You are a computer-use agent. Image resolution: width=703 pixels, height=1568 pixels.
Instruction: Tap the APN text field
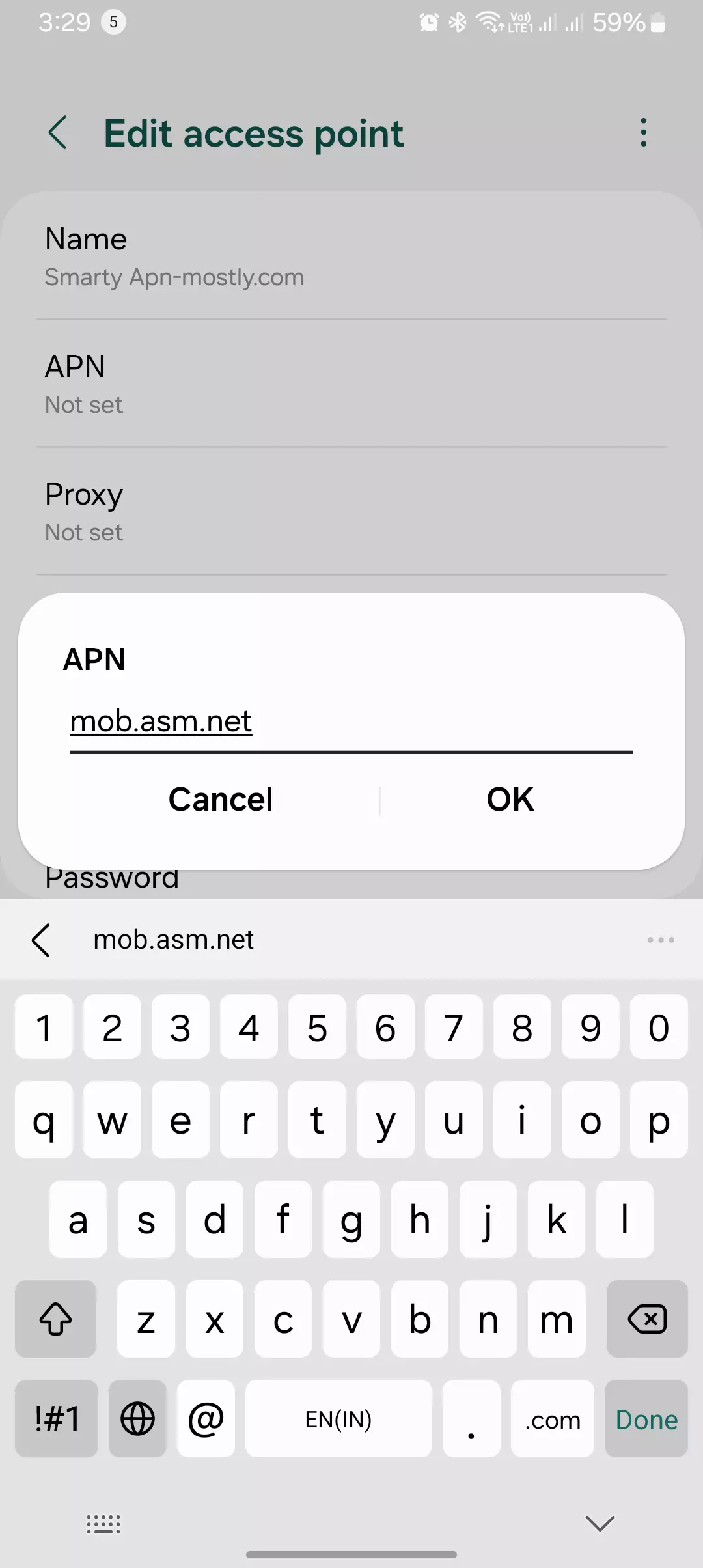click(350, 722)
